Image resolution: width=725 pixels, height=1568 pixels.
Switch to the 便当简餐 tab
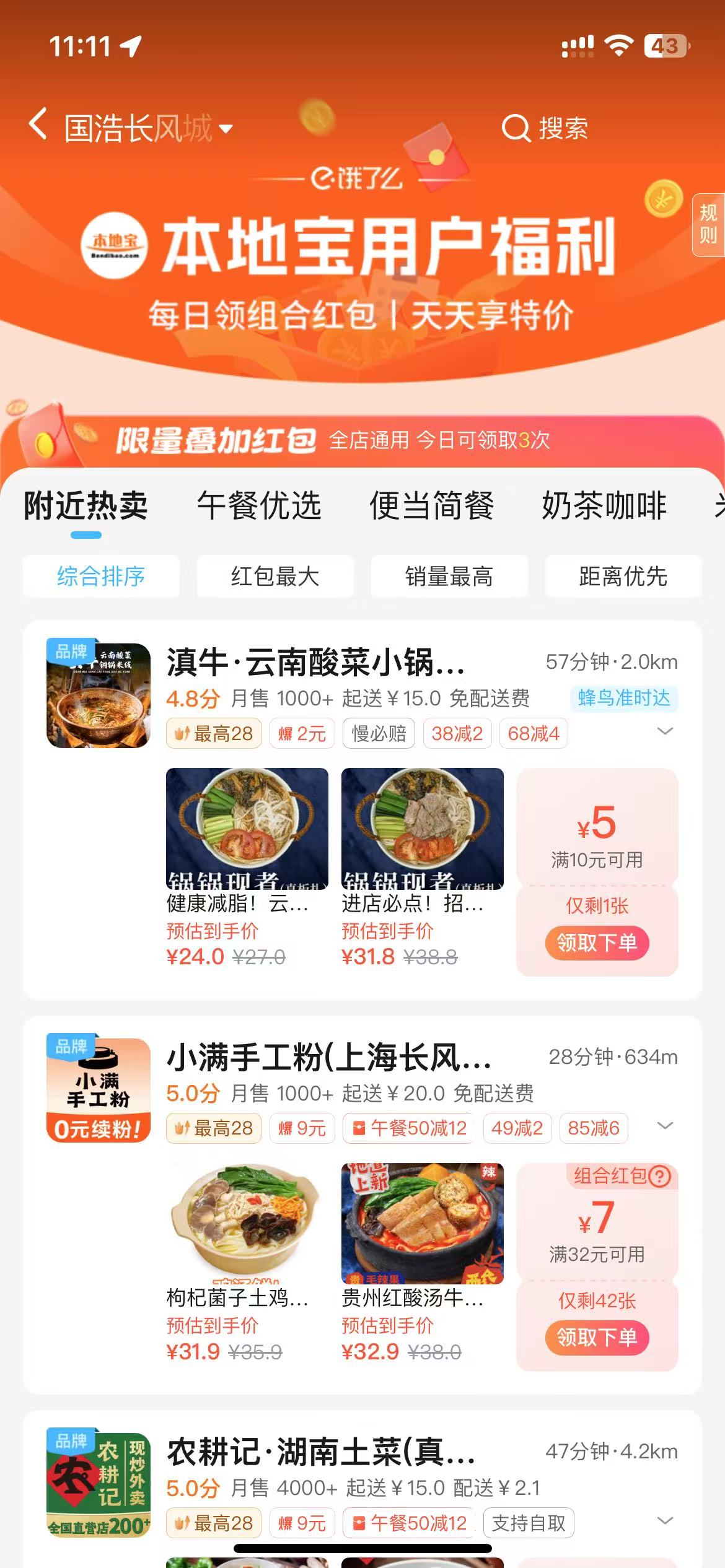point(431,506)
